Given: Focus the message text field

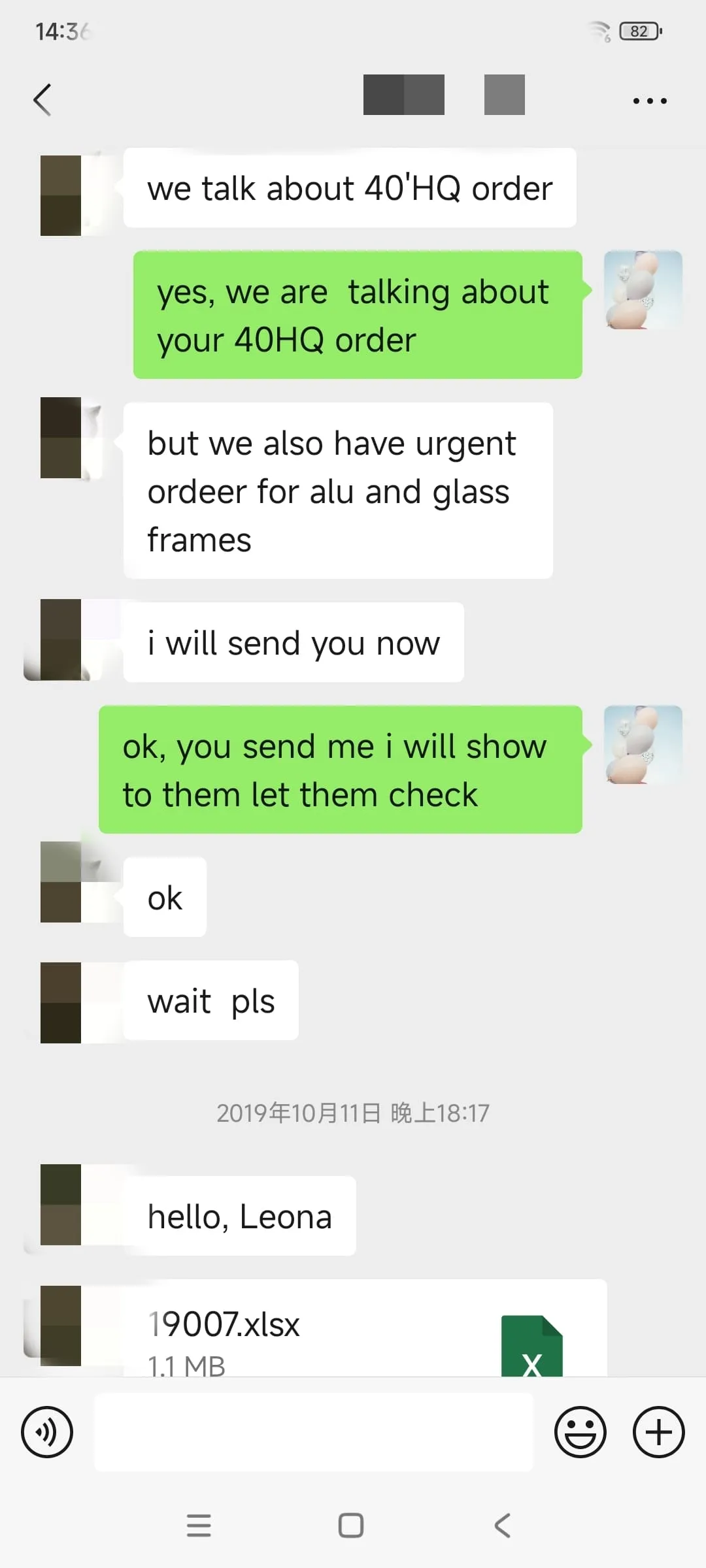Looking at the screenshot, I should (x=314, y=1432).
